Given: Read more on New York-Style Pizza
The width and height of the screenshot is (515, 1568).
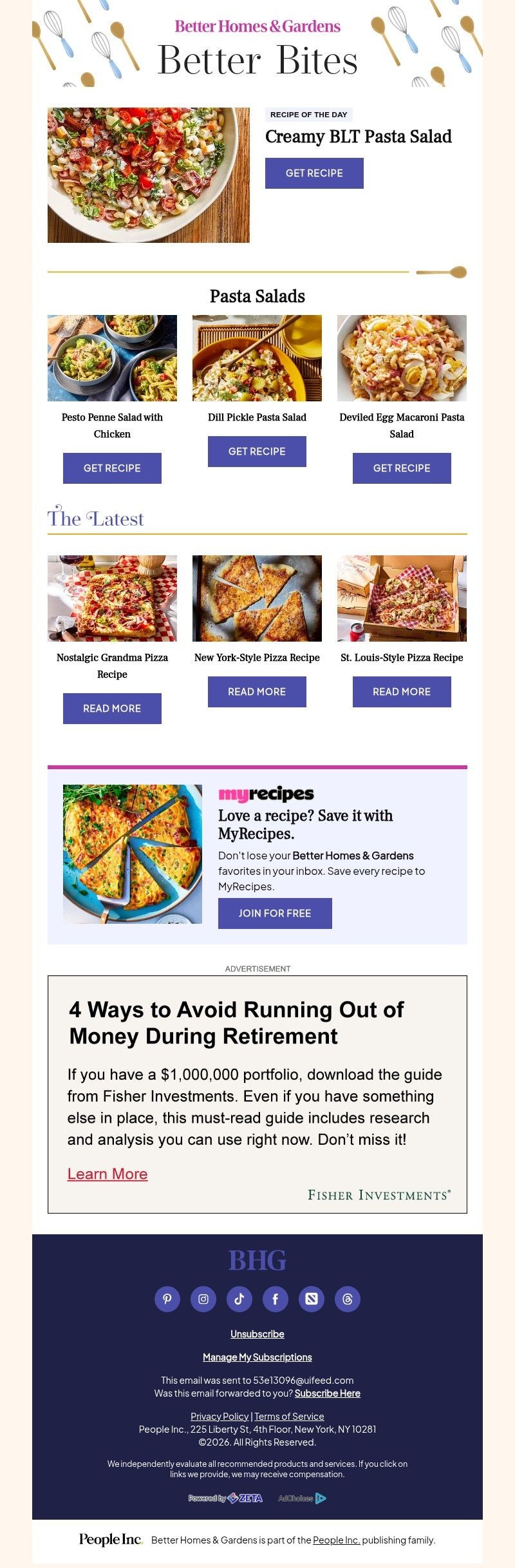Looking at the screenshot, I should click(257, 692).
